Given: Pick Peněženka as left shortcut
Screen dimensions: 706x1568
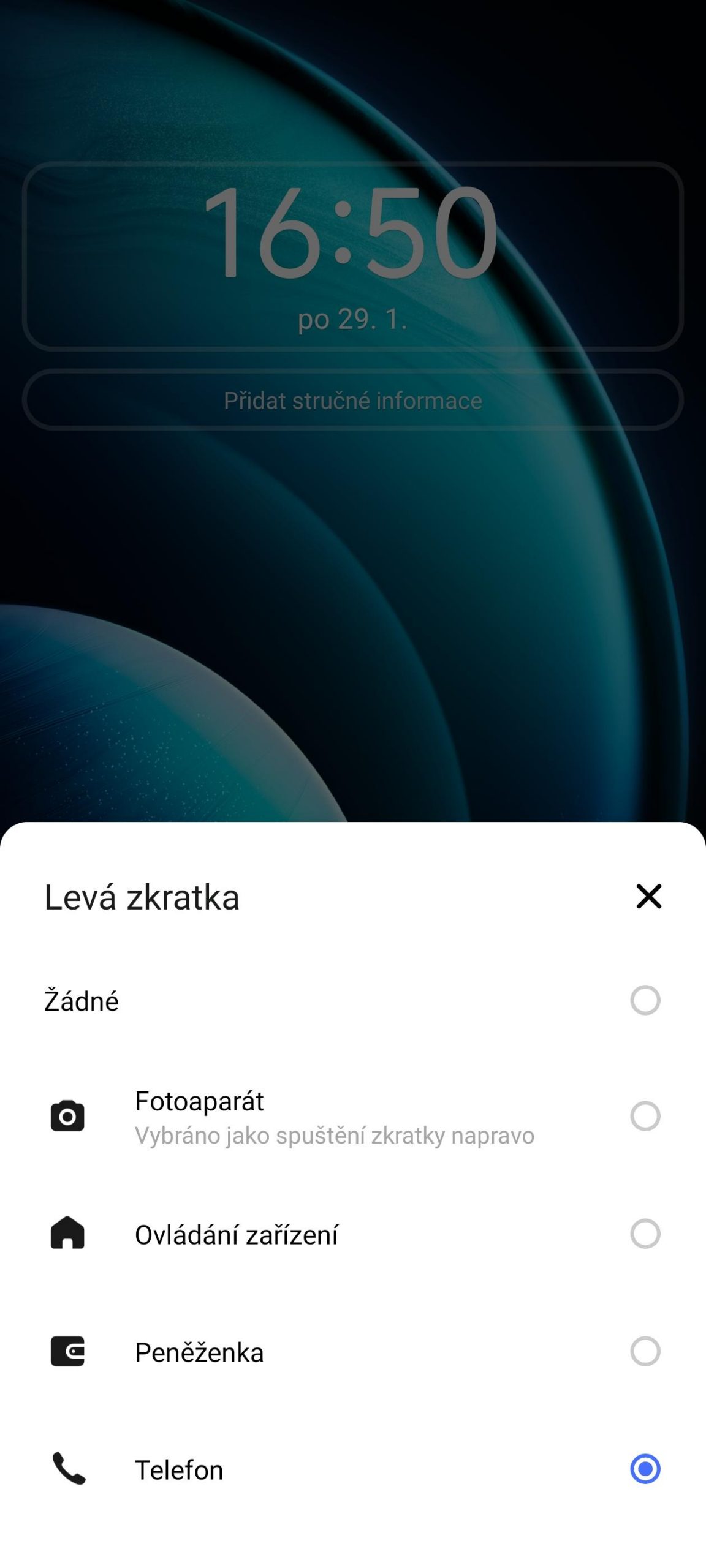Looking at the screenshot, I should pos(353,1352).
